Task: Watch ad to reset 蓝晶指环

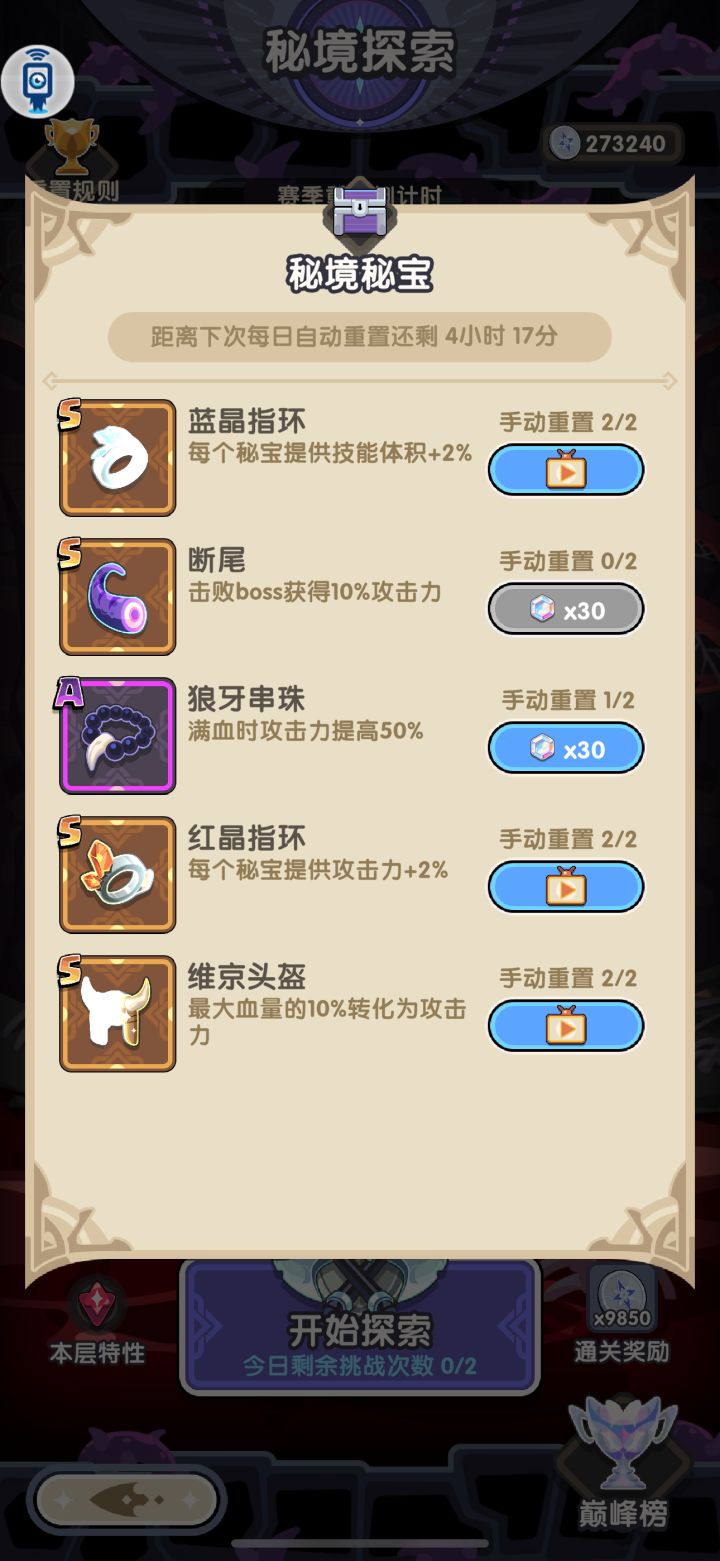Action: [x=565, y=469]
